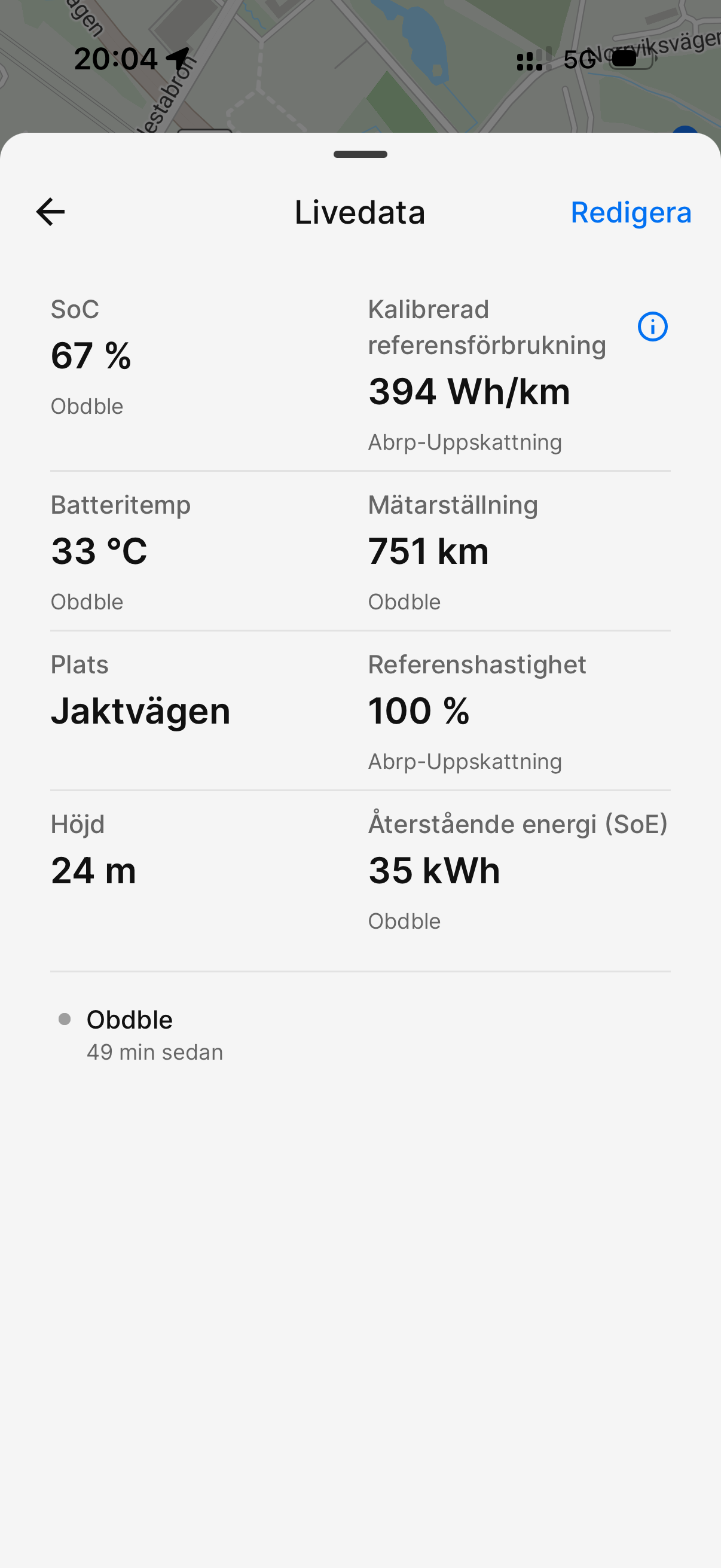Viewport: 721px width, 1568px height.
Task: Go back from the Livedata screen
Action: pos(50,212)
